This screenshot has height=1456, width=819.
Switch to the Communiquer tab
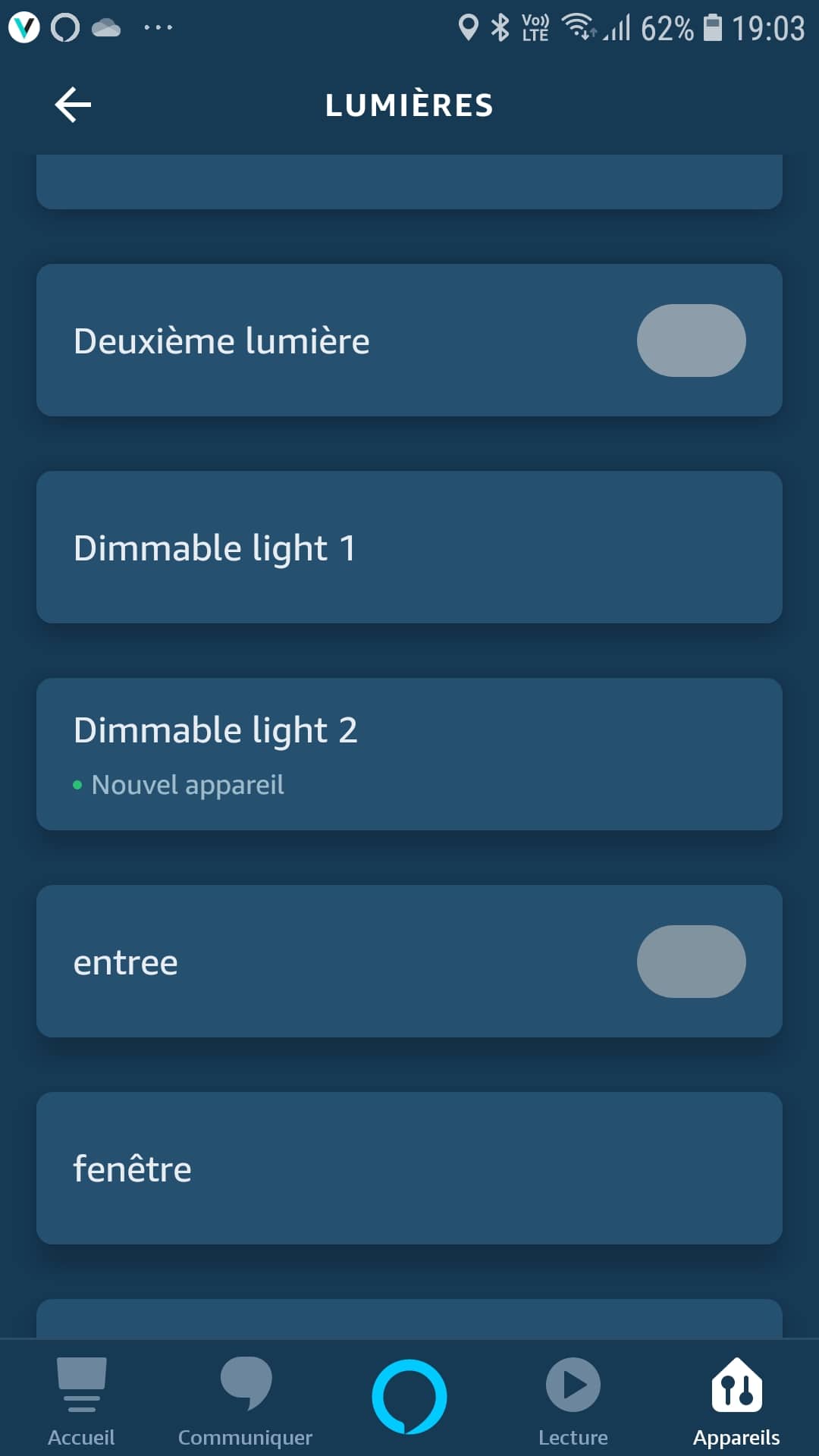coord(245,1401)
